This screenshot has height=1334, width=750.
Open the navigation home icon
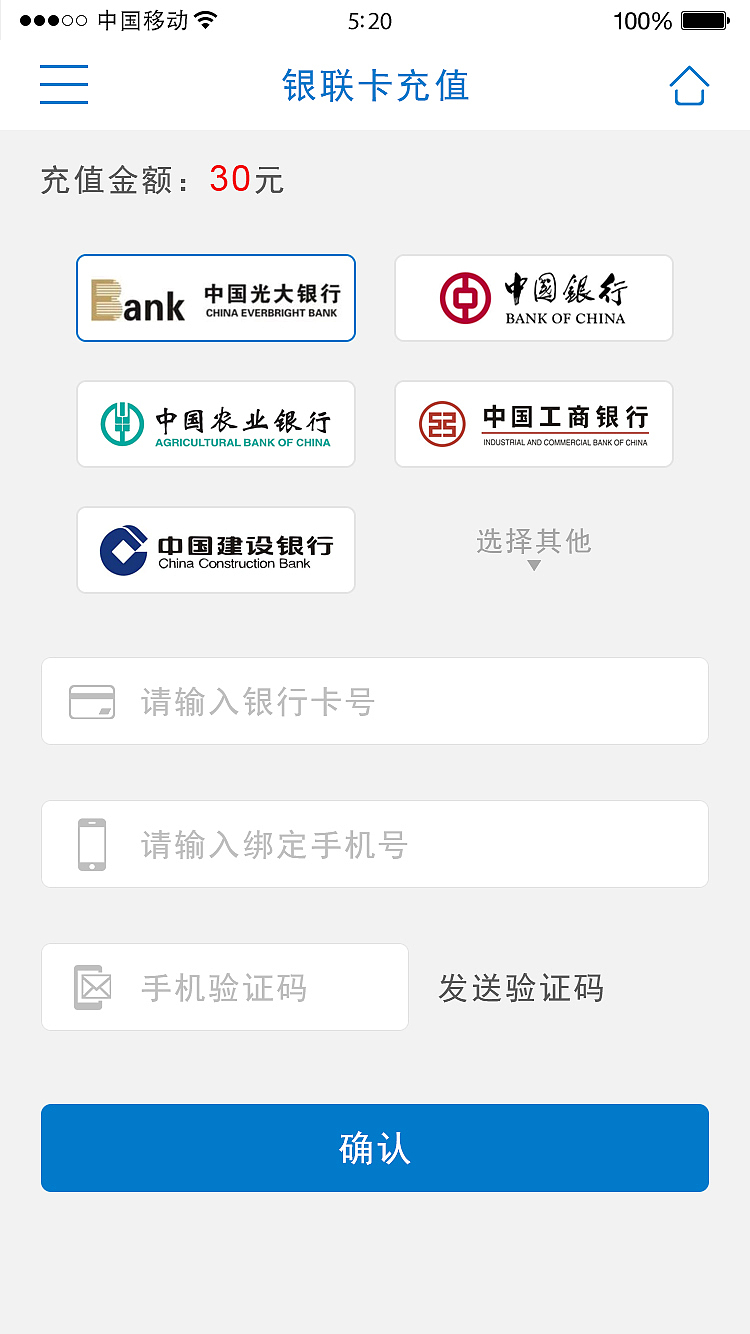689,86
